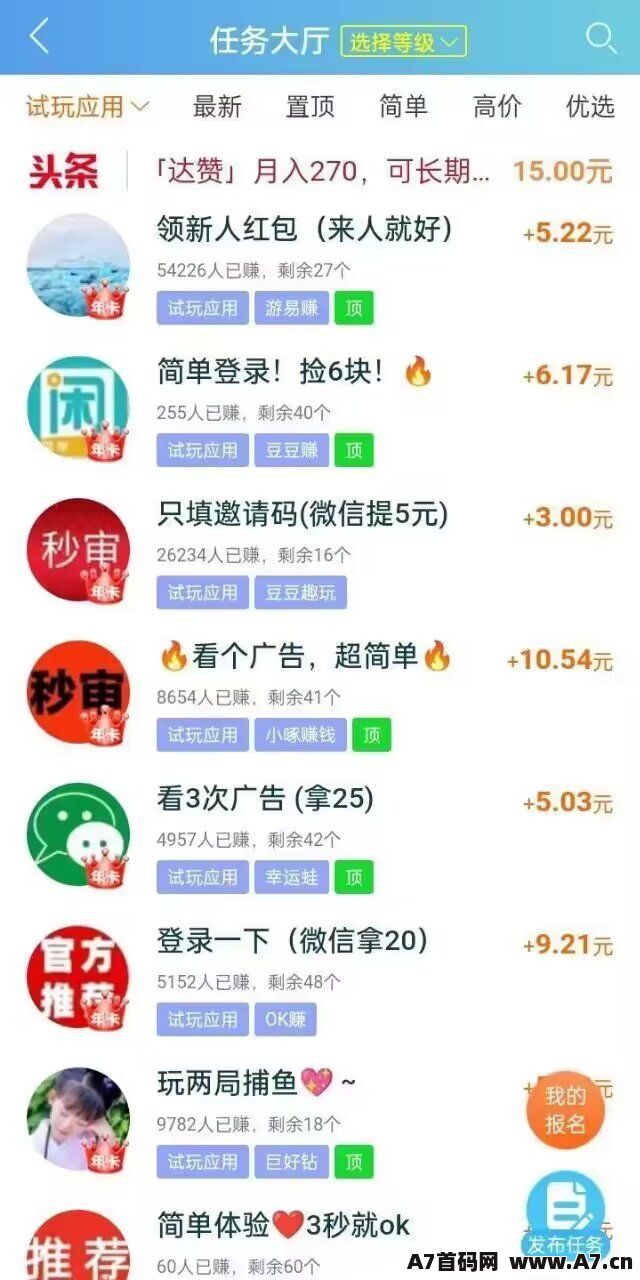This screenshot has height=1280, width=640.
Task: Switch to the 优选 tab
Action: click(x=590, y=106)
